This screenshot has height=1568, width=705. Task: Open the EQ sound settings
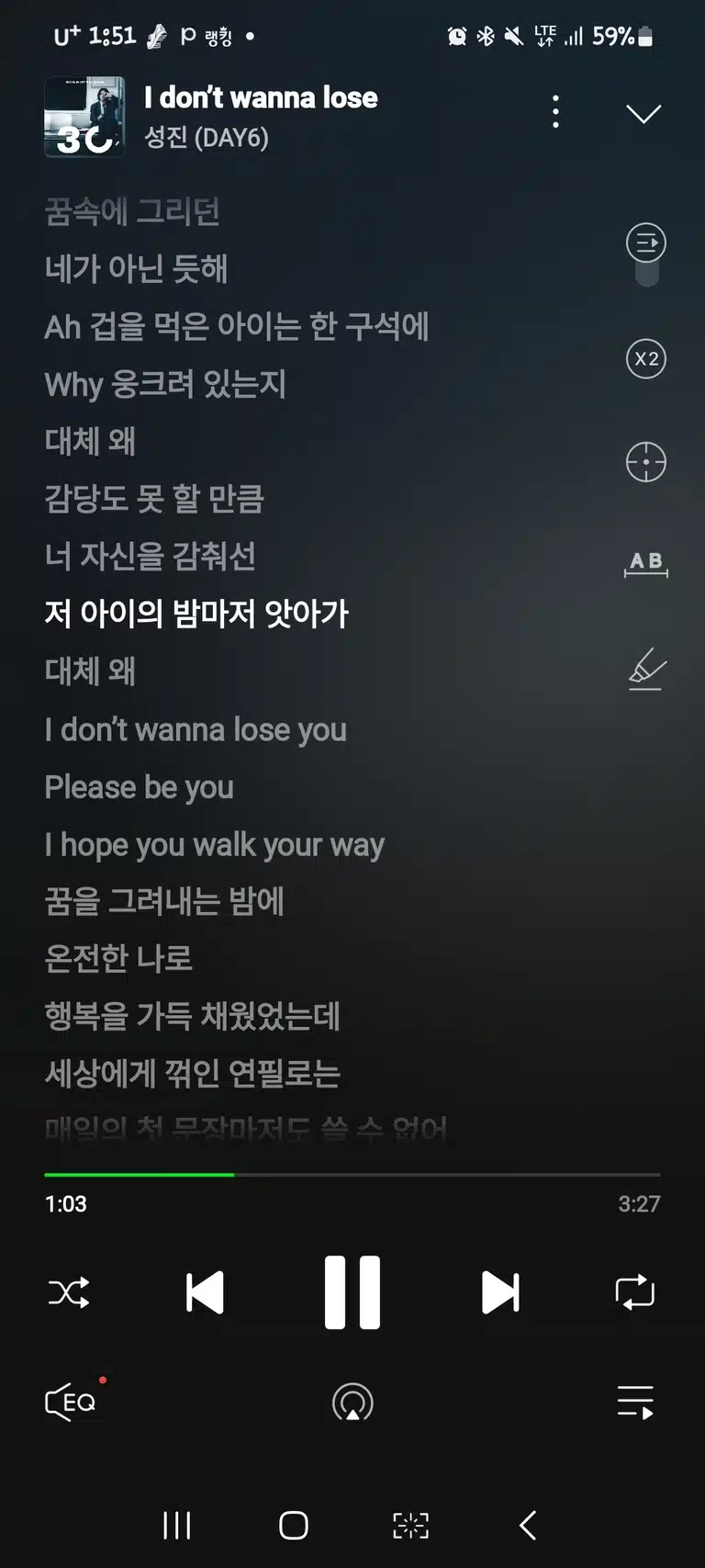coord(71,1402)
